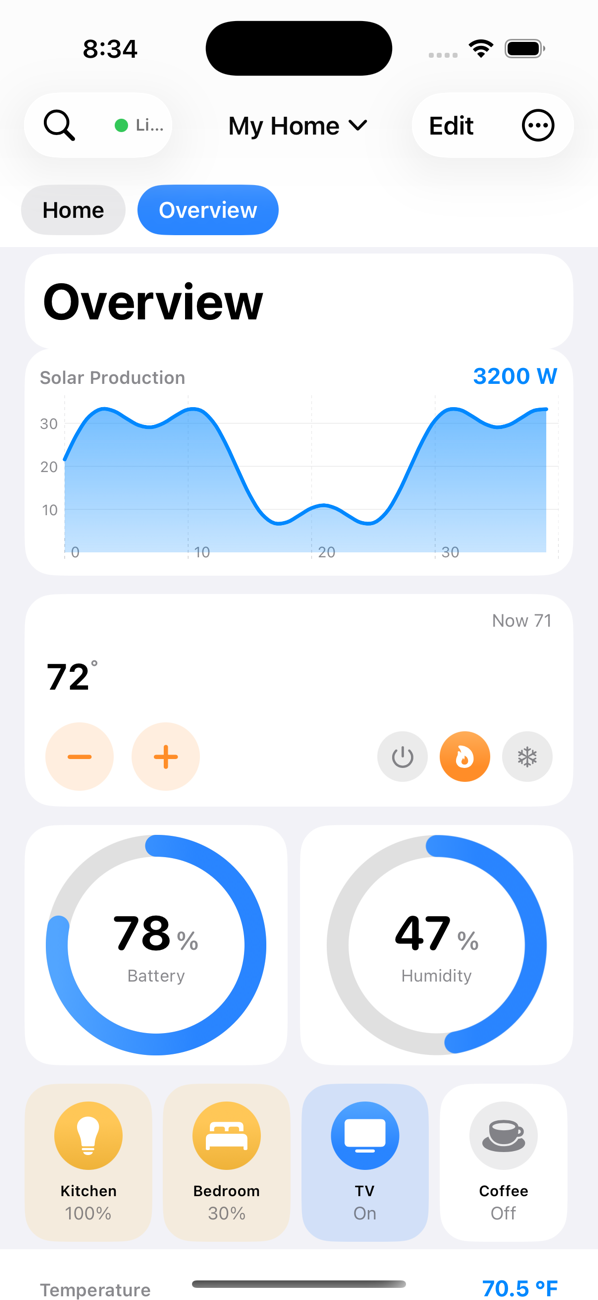Image resolution: width=598 pixels, height=1300 pixels.
Task: Toggle the TV tile
Action: click(365, 1162)
